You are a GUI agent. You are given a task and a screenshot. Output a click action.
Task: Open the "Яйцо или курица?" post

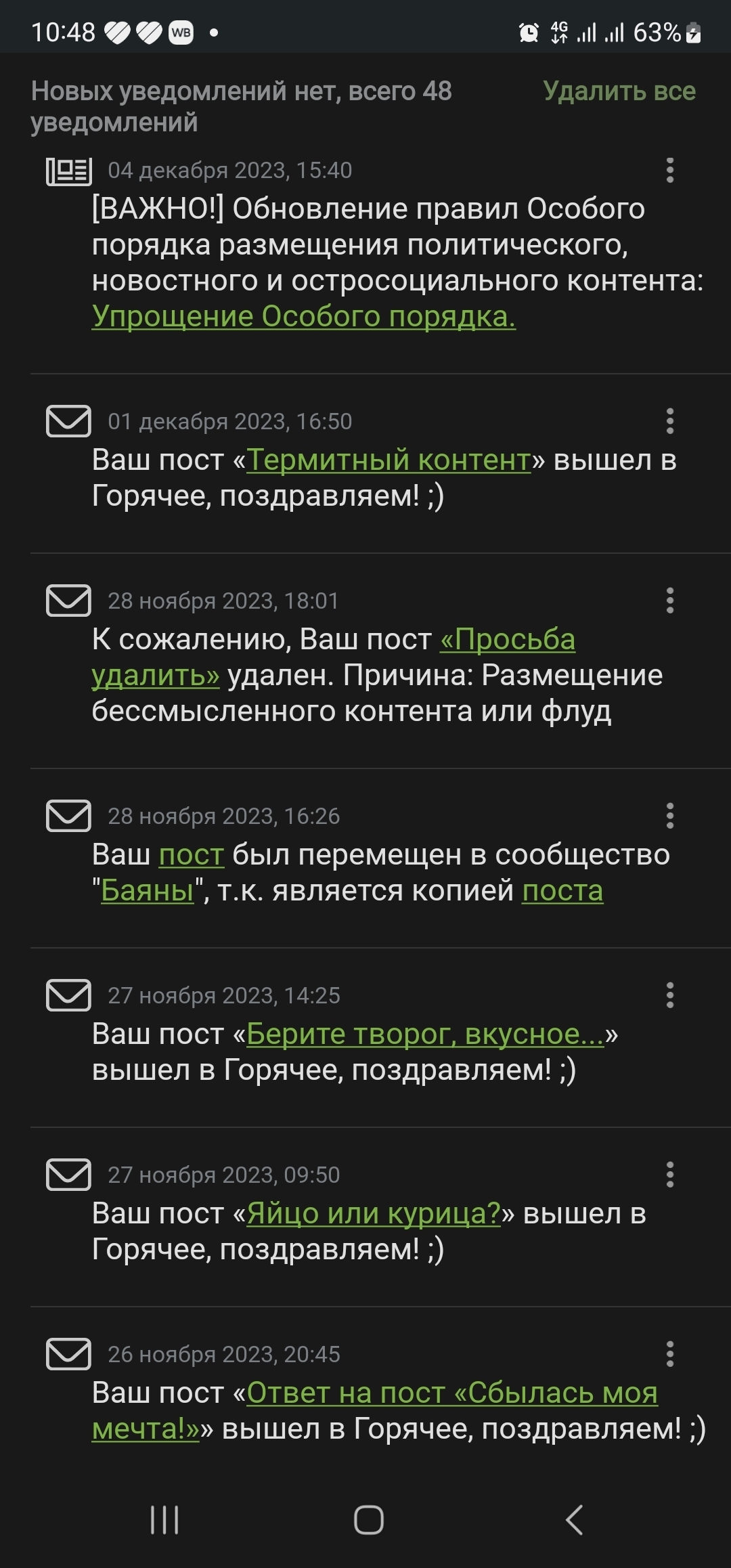(374, 1214)
